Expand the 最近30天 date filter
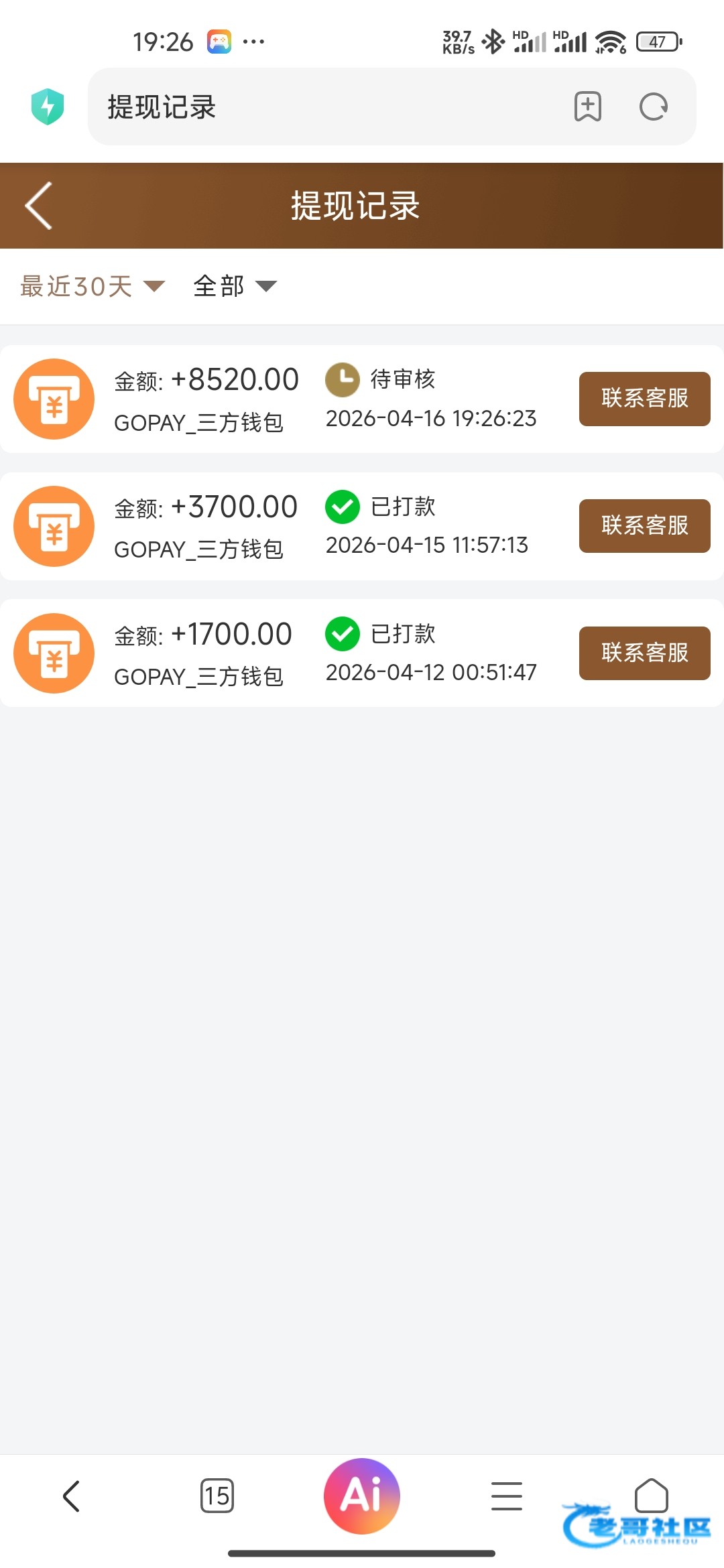724x1568 pixels. (x=93, y=287)
